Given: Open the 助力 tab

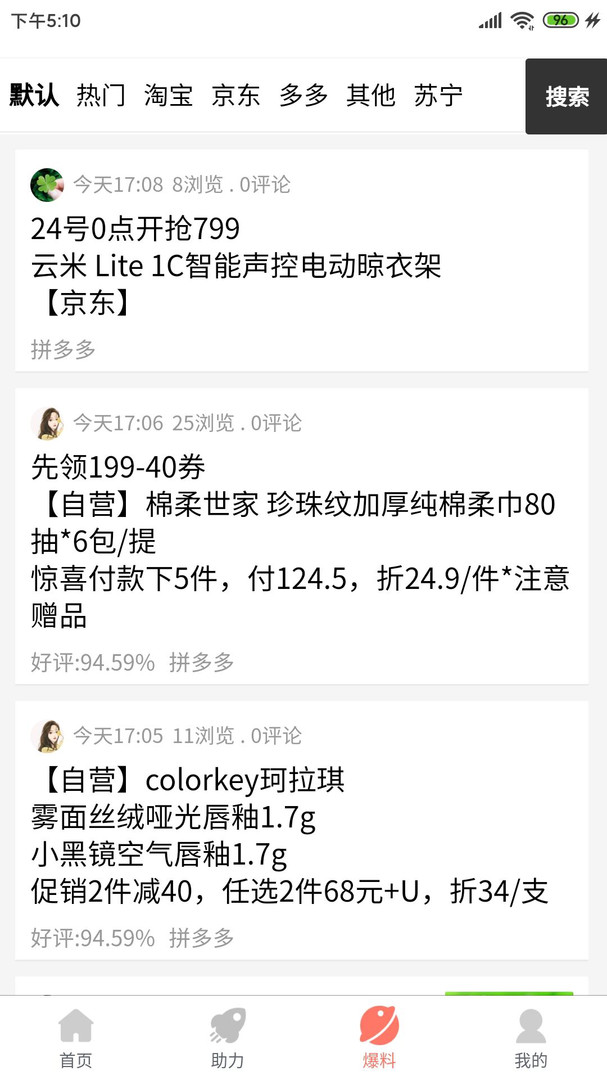Looking at the screenshot, I should (228, 1037).
